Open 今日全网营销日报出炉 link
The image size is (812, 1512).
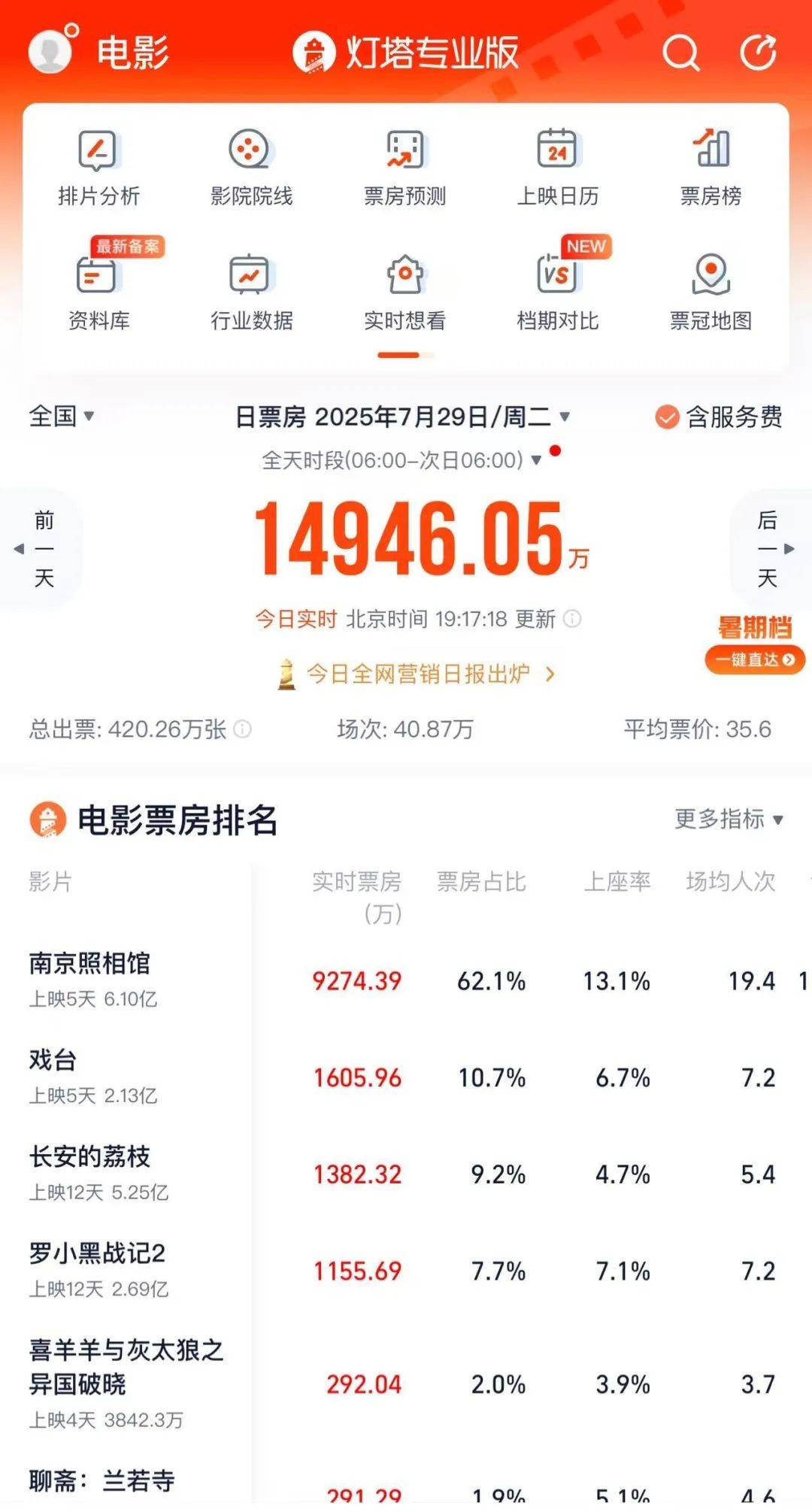pos(417,674)
